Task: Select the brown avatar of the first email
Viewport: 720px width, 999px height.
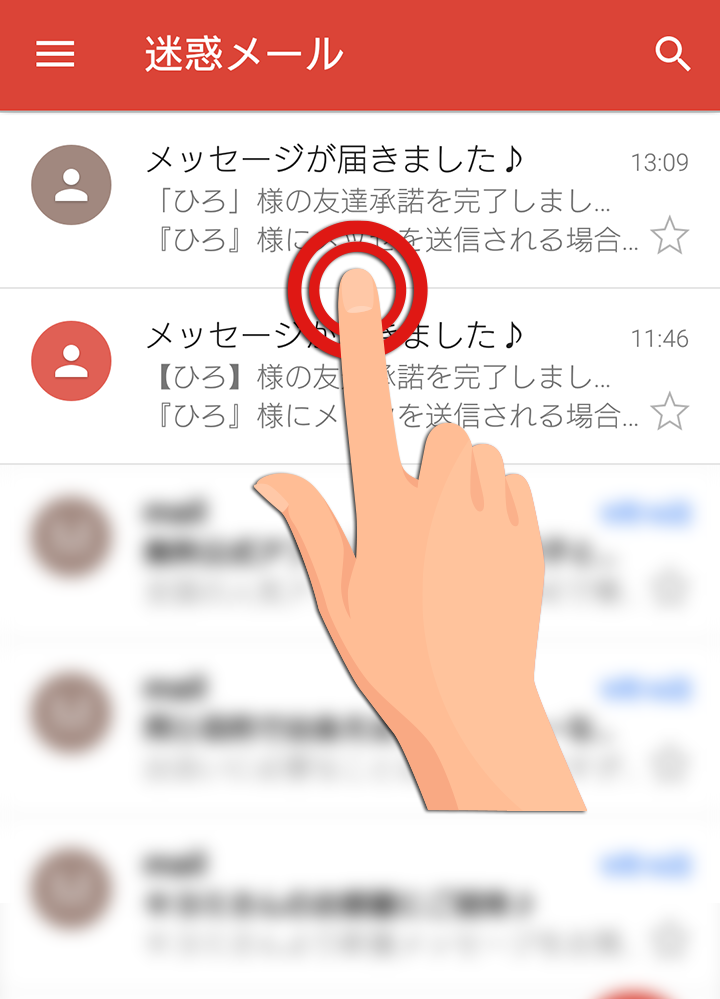Action: pyautogui.click(x=71, y=185)
